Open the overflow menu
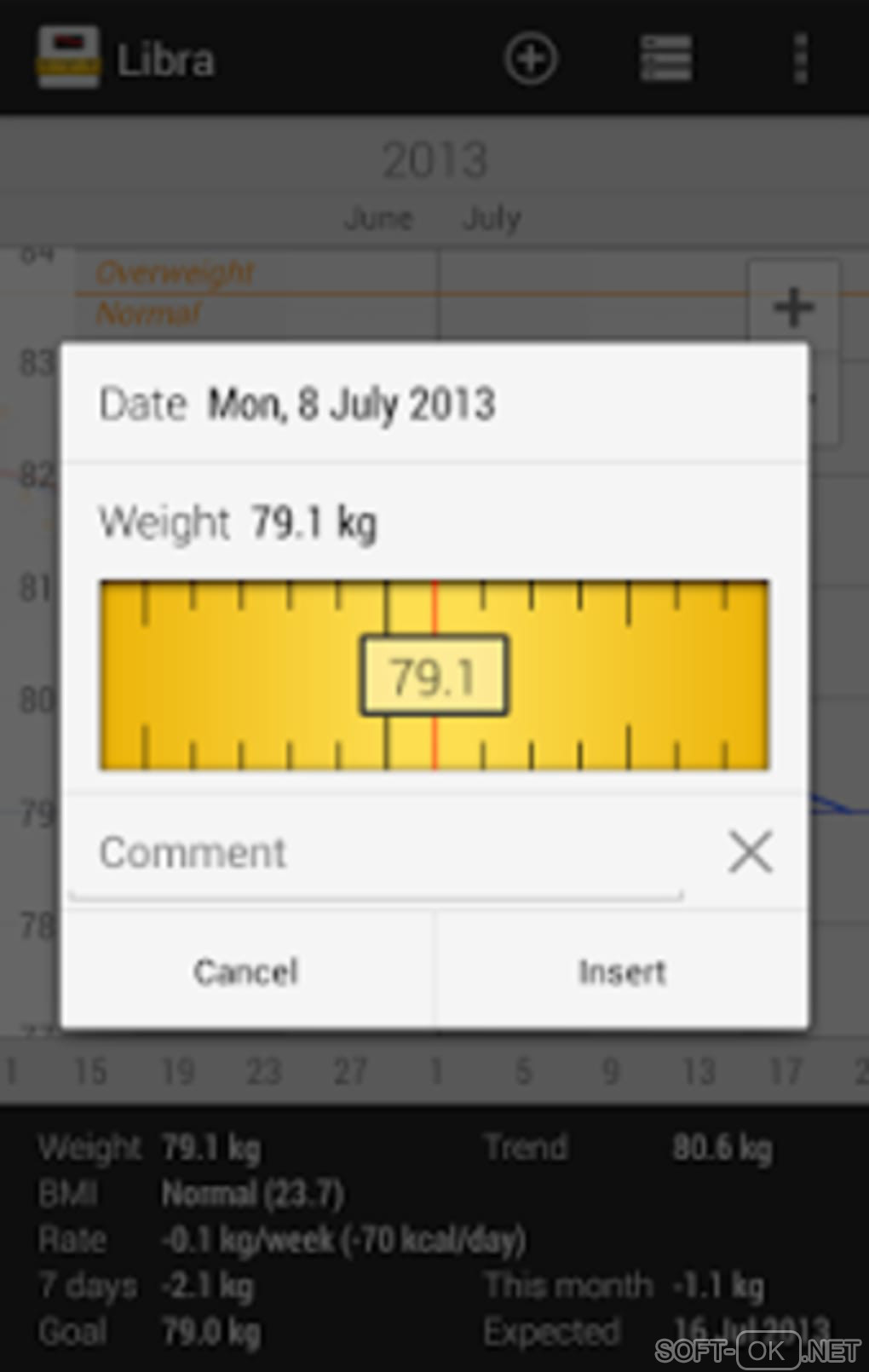 (x=799, y=59)
